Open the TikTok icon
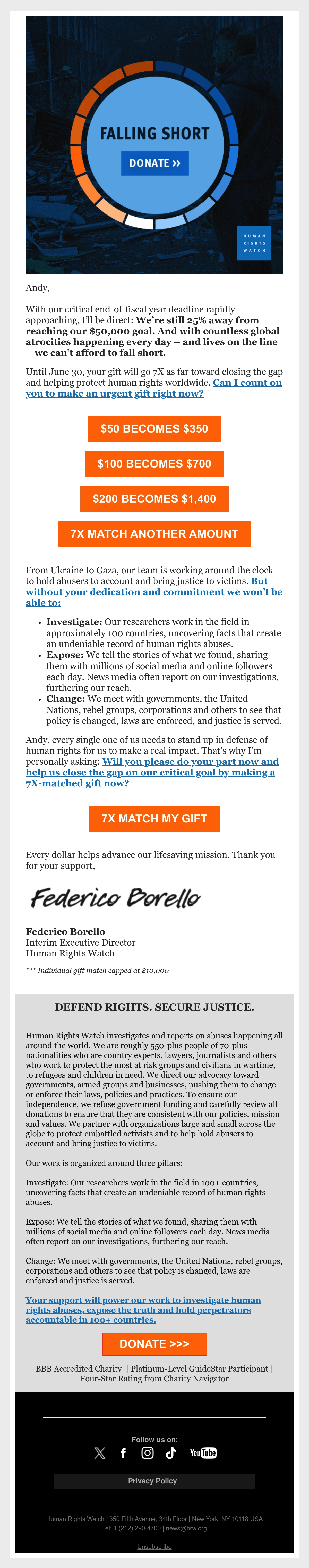 (171, 1453)
